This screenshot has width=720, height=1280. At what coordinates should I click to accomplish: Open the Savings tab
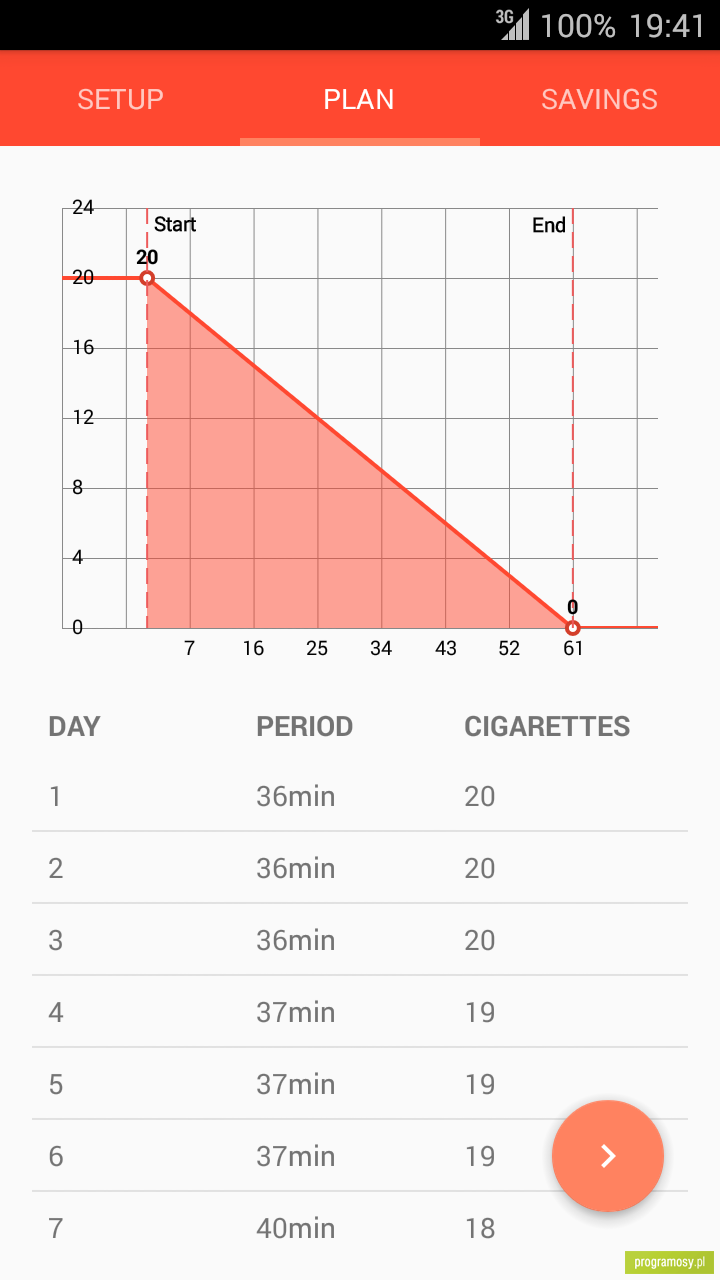point(600,99)
